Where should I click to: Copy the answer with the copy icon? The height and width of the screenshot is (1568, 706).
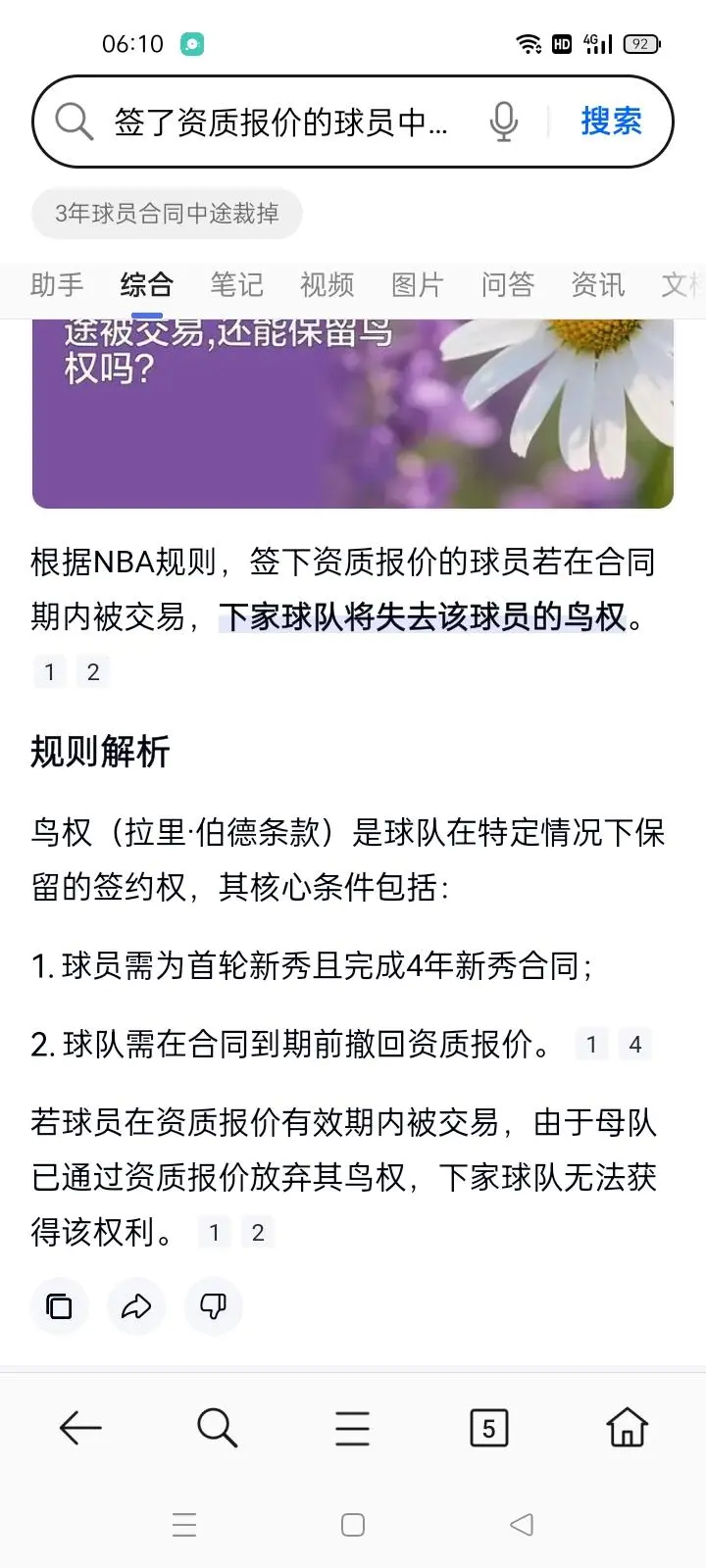point(60,1306)
